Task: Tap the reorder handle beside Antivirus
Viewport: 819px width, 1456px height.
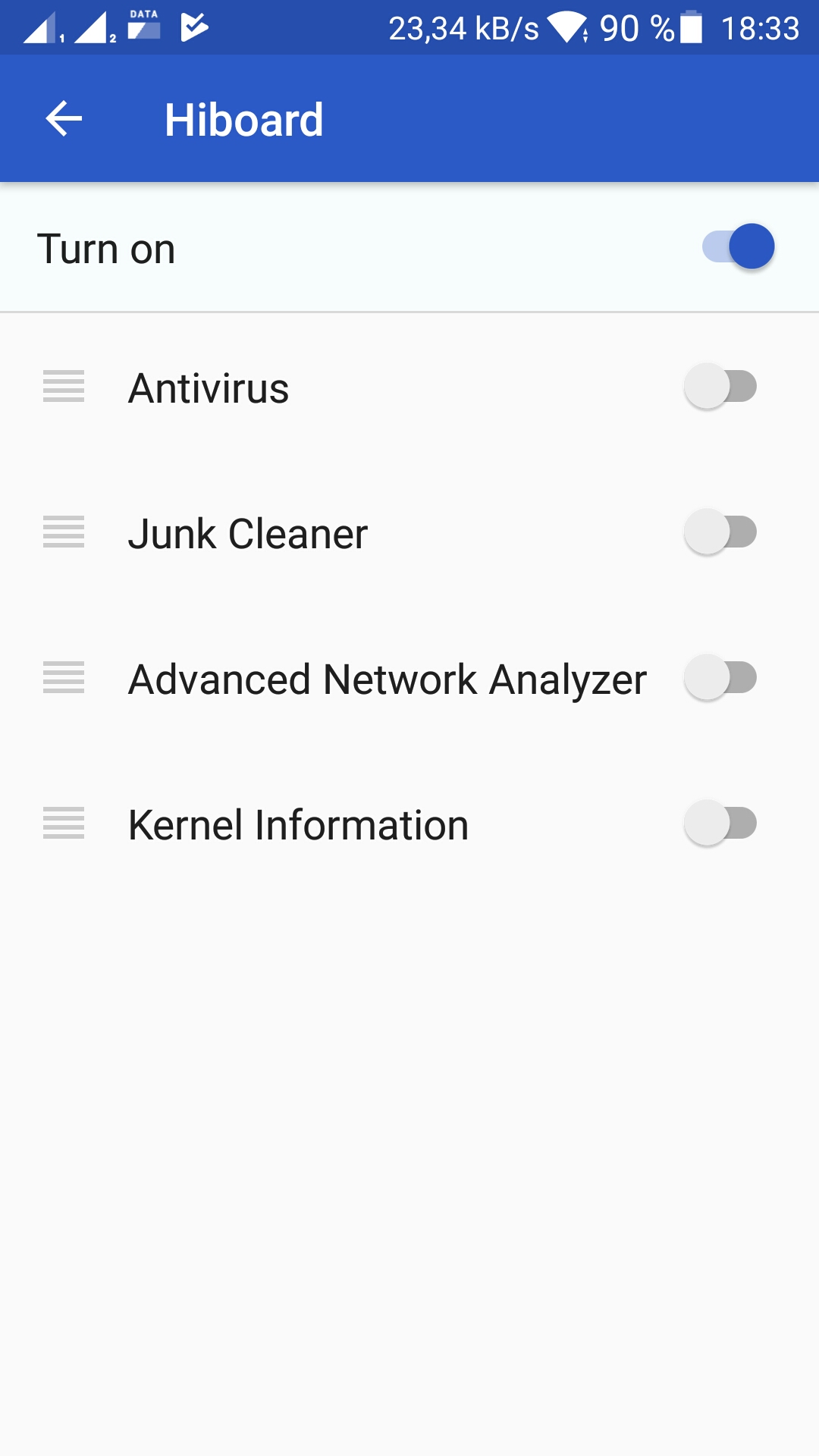Action: pyautogui.click(x=64, y=387)
